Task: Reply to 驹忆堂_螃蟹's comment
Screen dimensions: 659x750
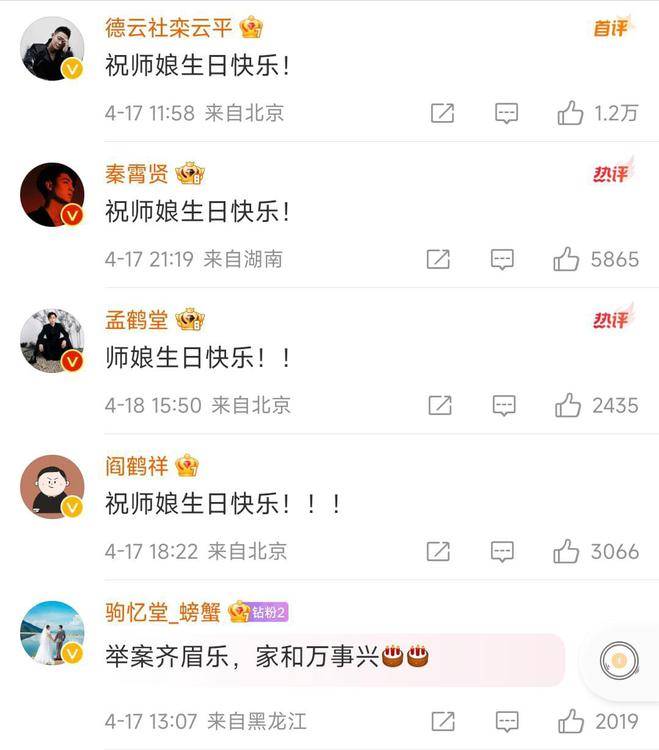Action: (507, 720)
